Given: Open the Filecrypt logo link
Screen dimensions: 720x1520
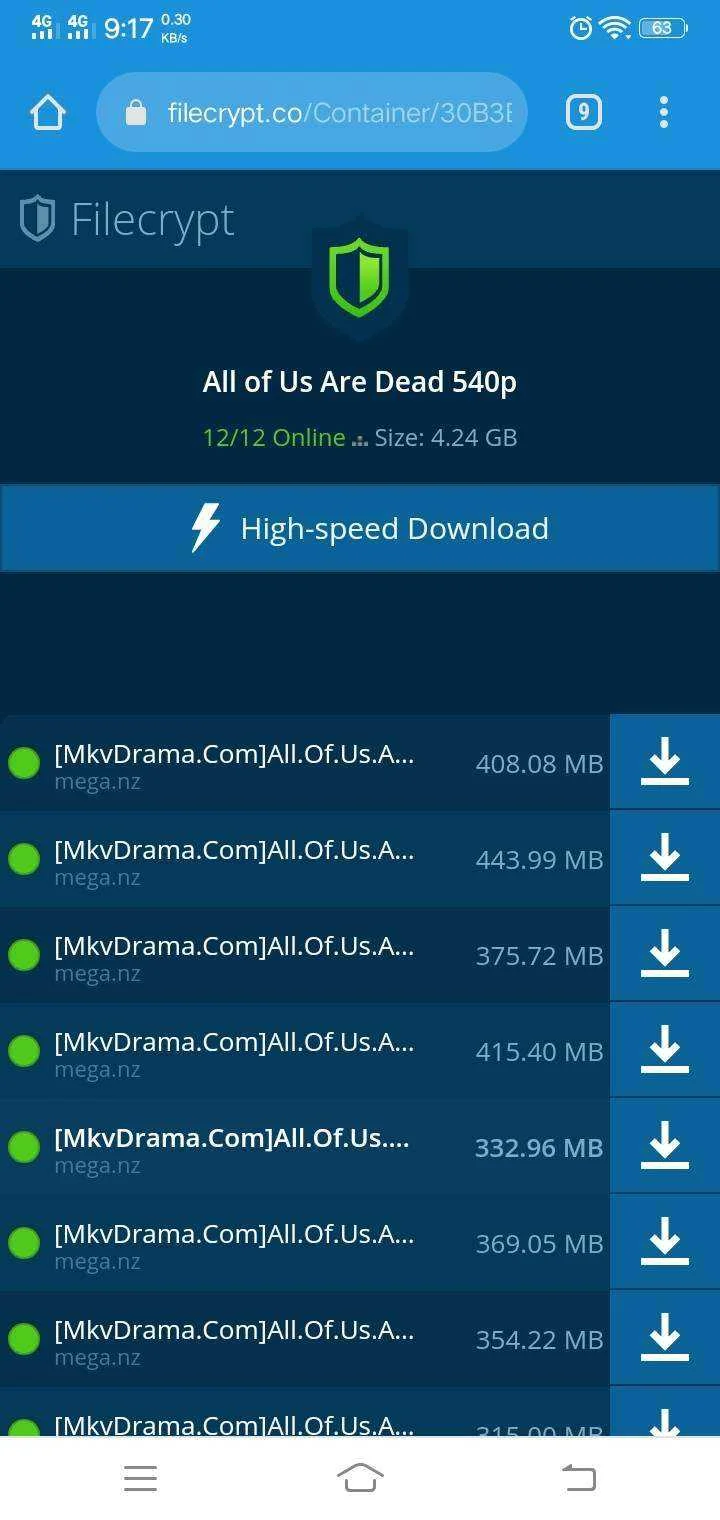Looking at the screenshot, I should click(127, 219).
